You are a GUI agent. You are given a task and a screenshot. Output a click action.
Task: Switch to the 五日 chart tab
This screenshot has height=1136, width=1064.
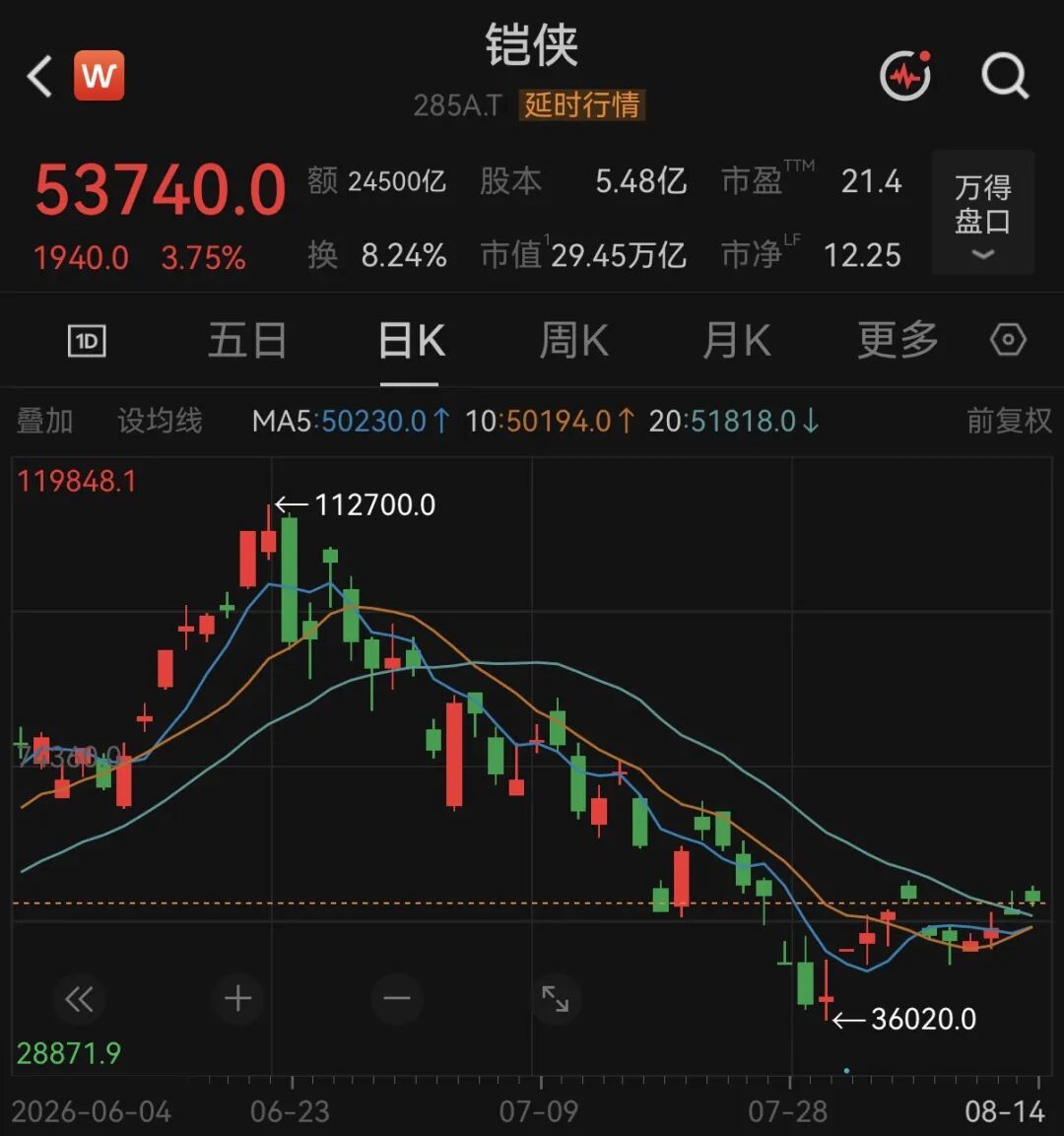[247, 340]
